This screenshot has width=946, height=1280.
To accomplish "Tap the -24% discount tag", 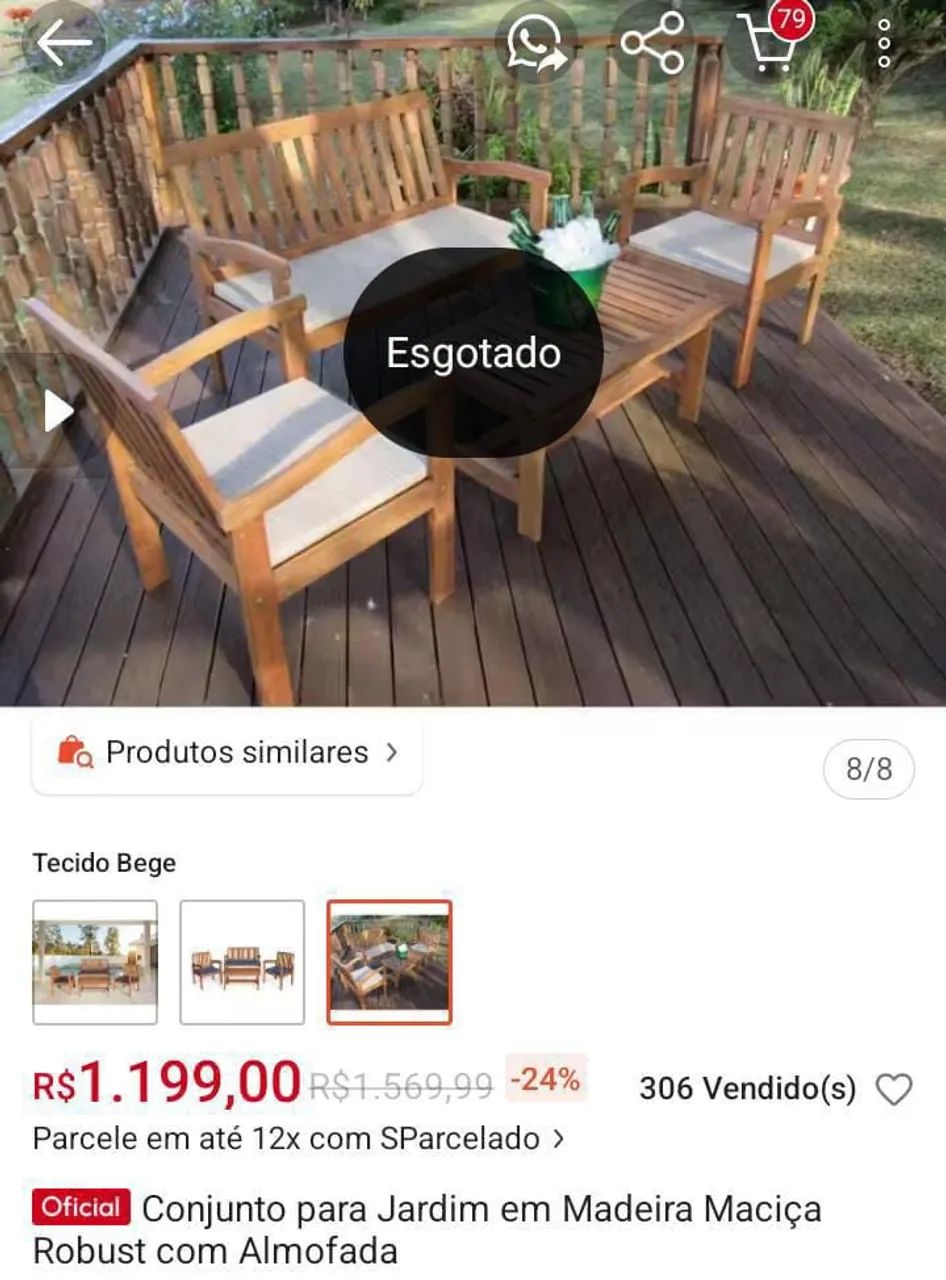I will [547, 1080].
